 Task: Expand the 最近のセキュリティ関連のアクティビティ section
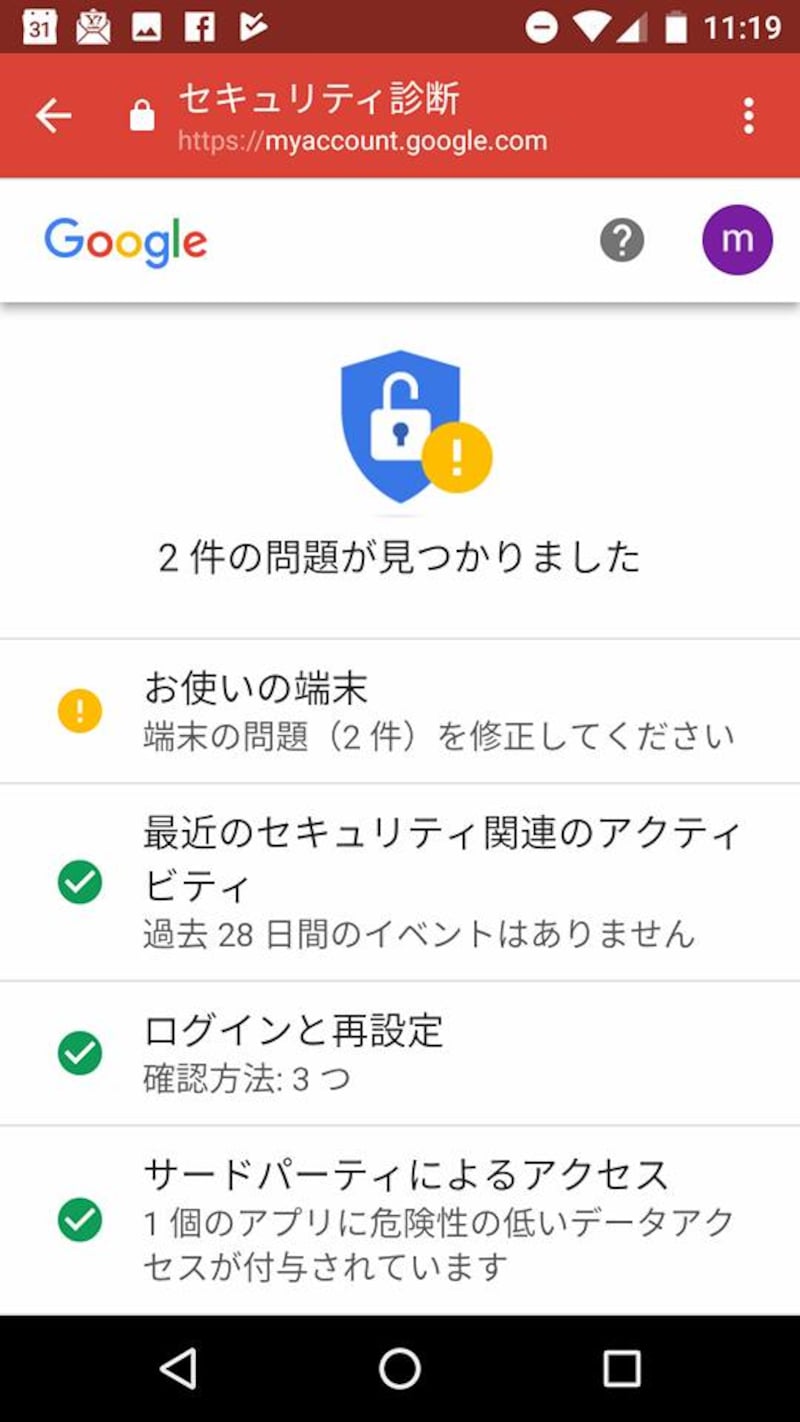pos(400,880)
